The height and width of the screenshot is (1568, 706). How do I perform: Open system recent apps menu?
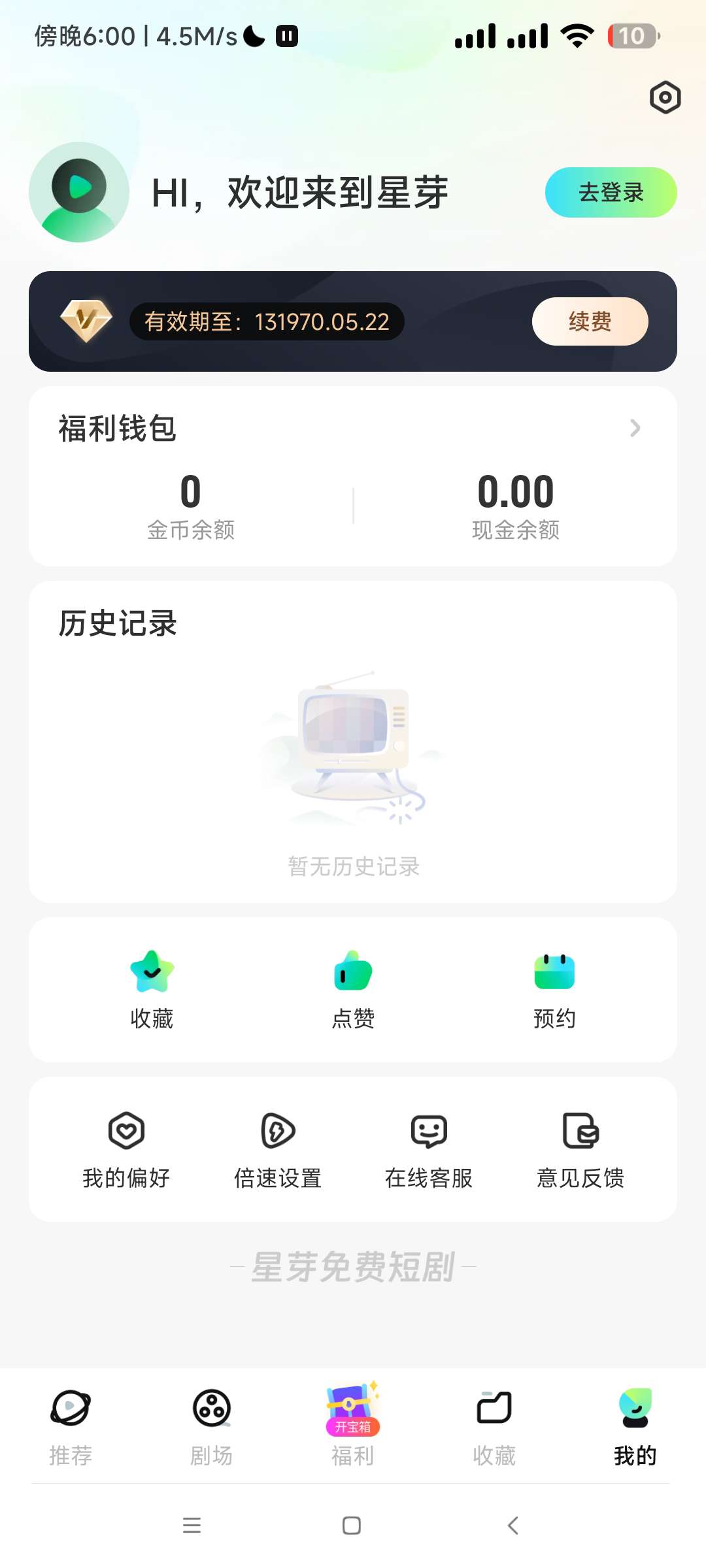click(x=192, y=1526)
